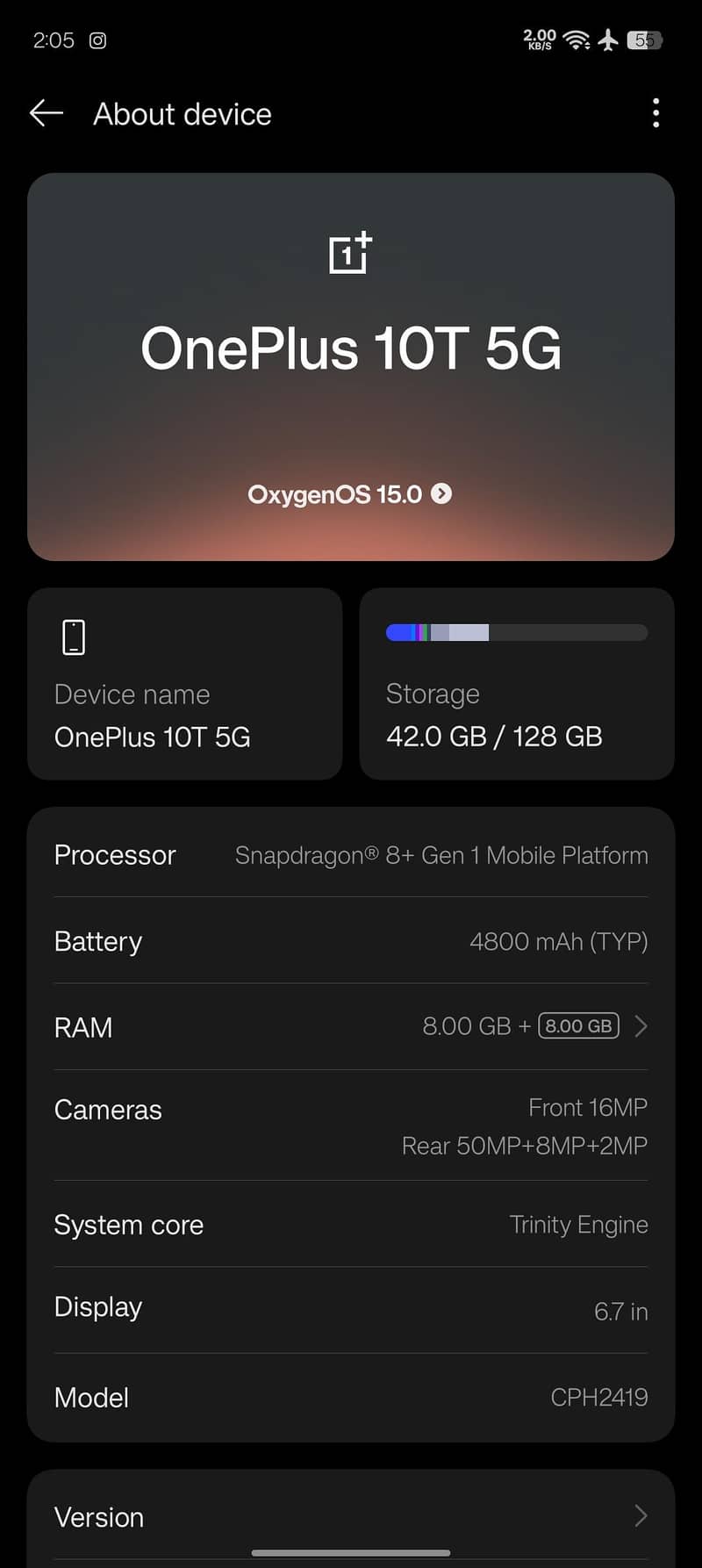
Task: Tap the Cameras specification row
Action: click(350, 1126)
